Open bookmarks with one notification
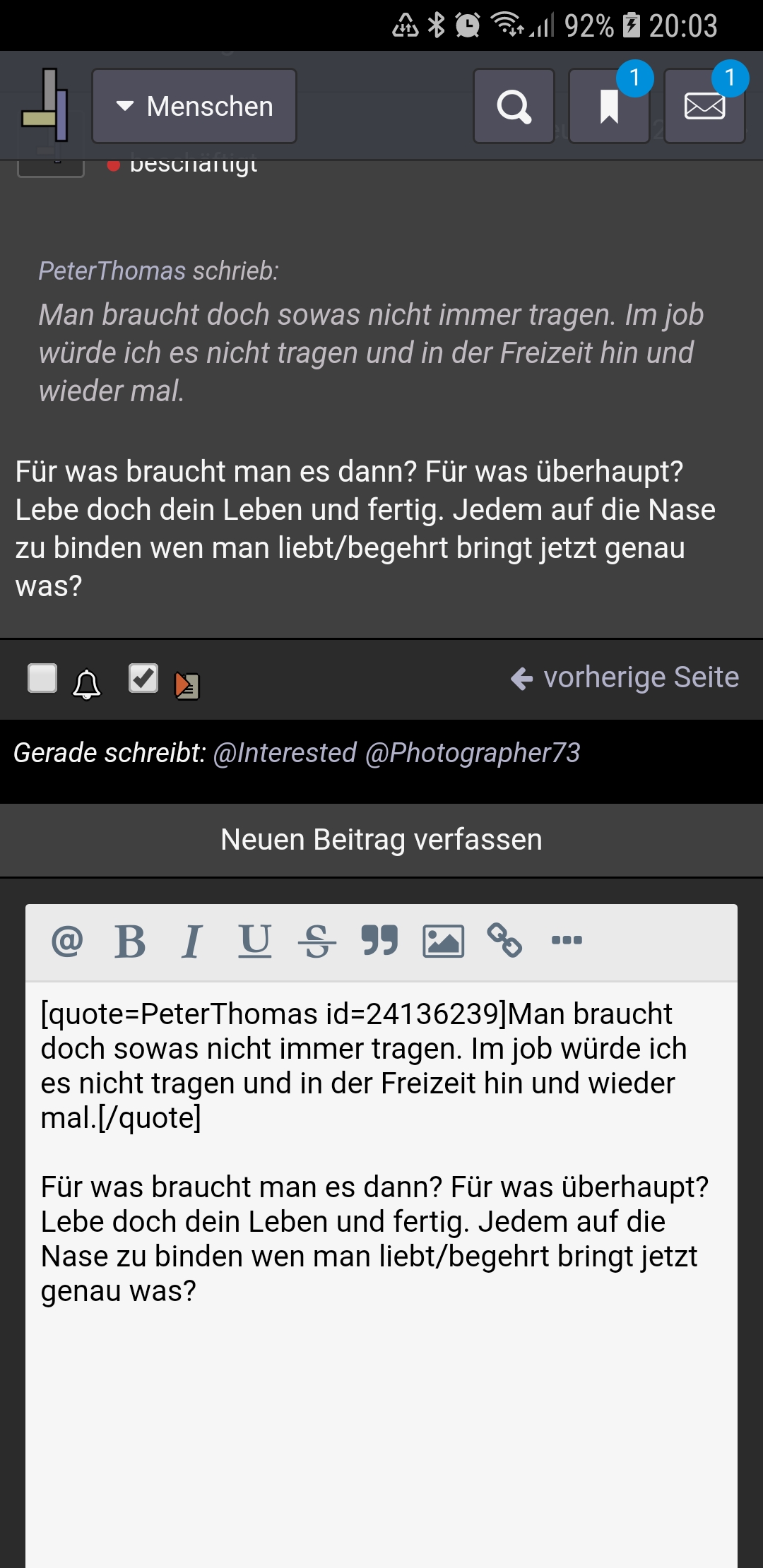 coord(609,106)
